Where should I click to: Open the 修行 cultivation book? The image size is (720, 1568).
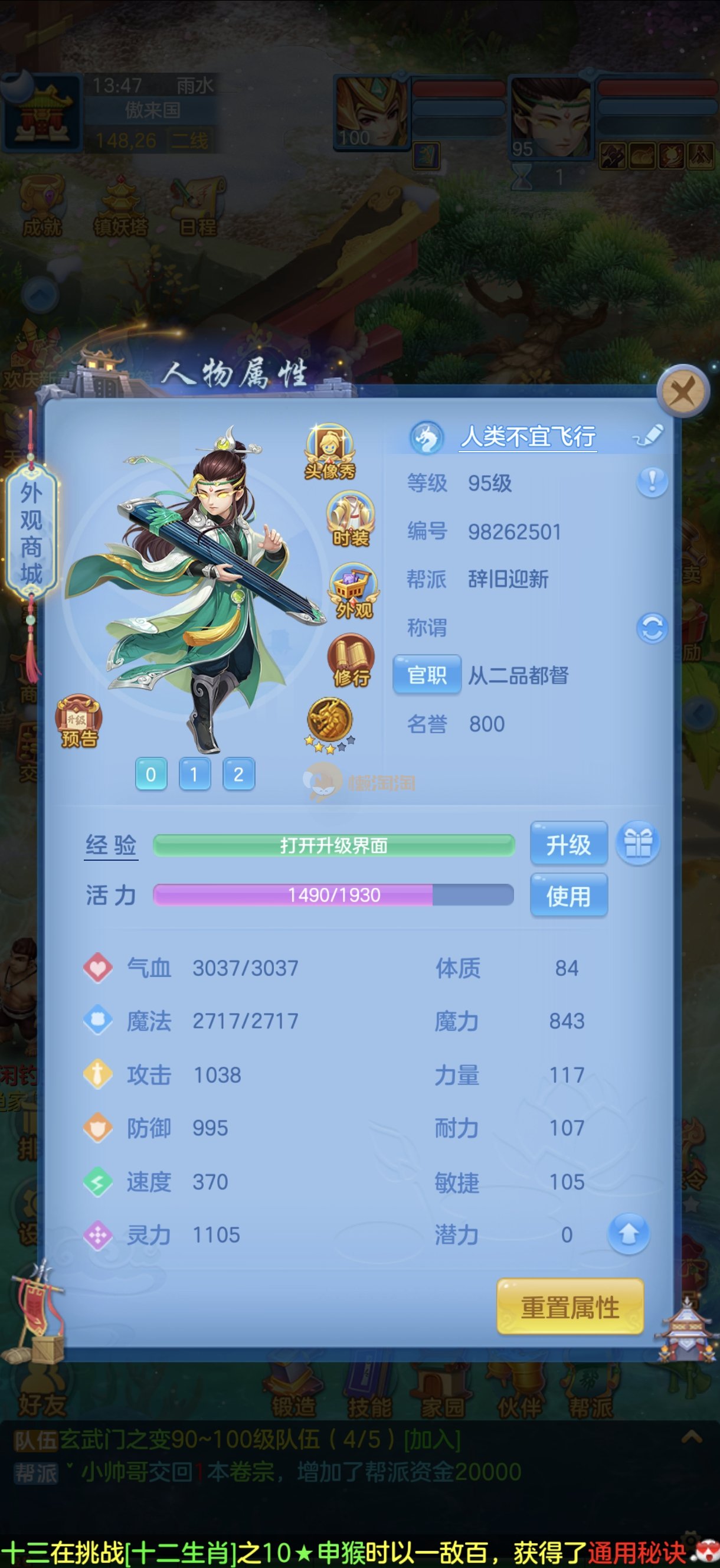click(351, 660)
